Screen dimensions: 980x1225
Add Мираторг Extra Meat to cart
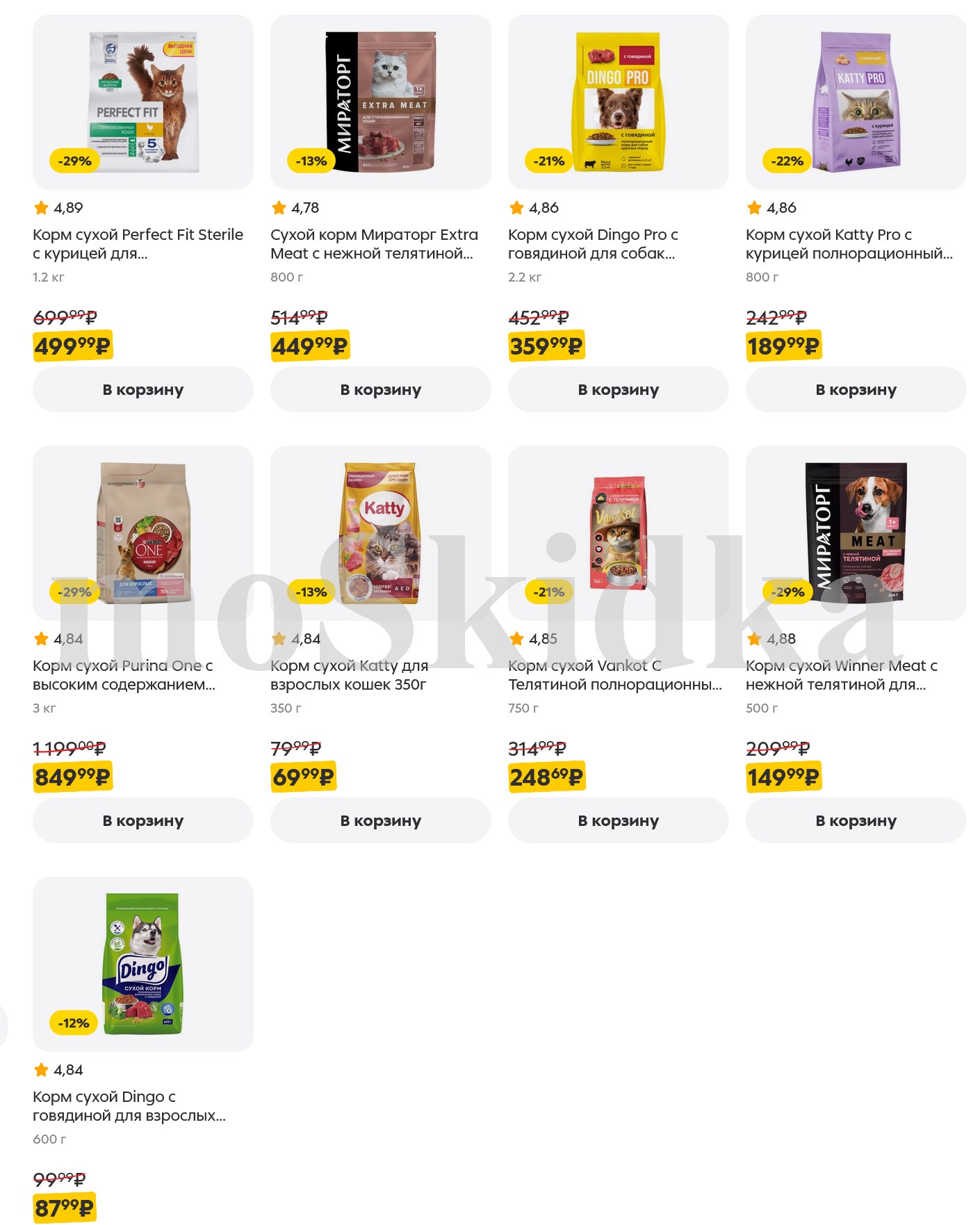380,389
